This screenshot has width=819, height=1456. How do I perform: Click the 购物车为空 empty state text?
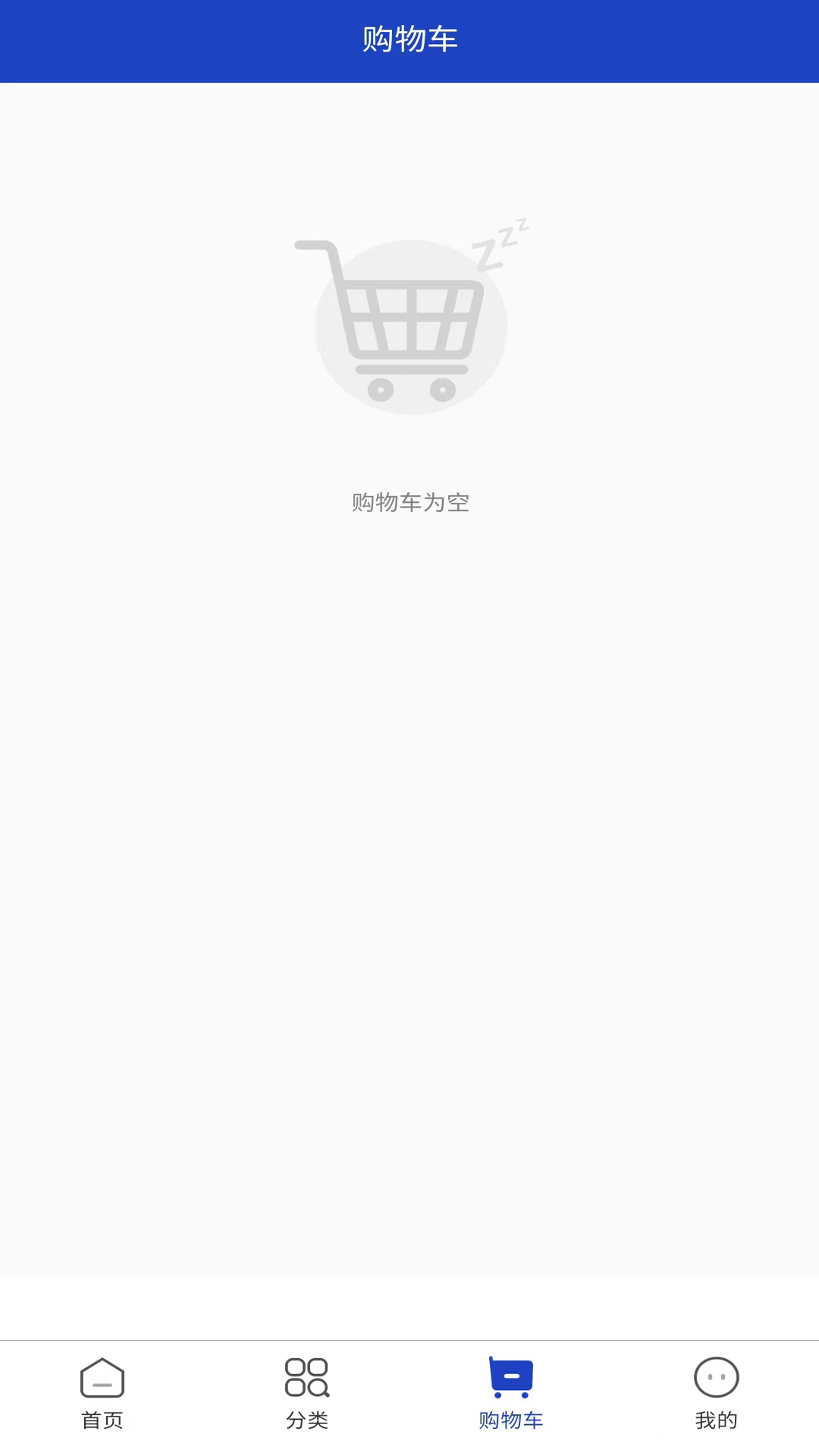409,502
